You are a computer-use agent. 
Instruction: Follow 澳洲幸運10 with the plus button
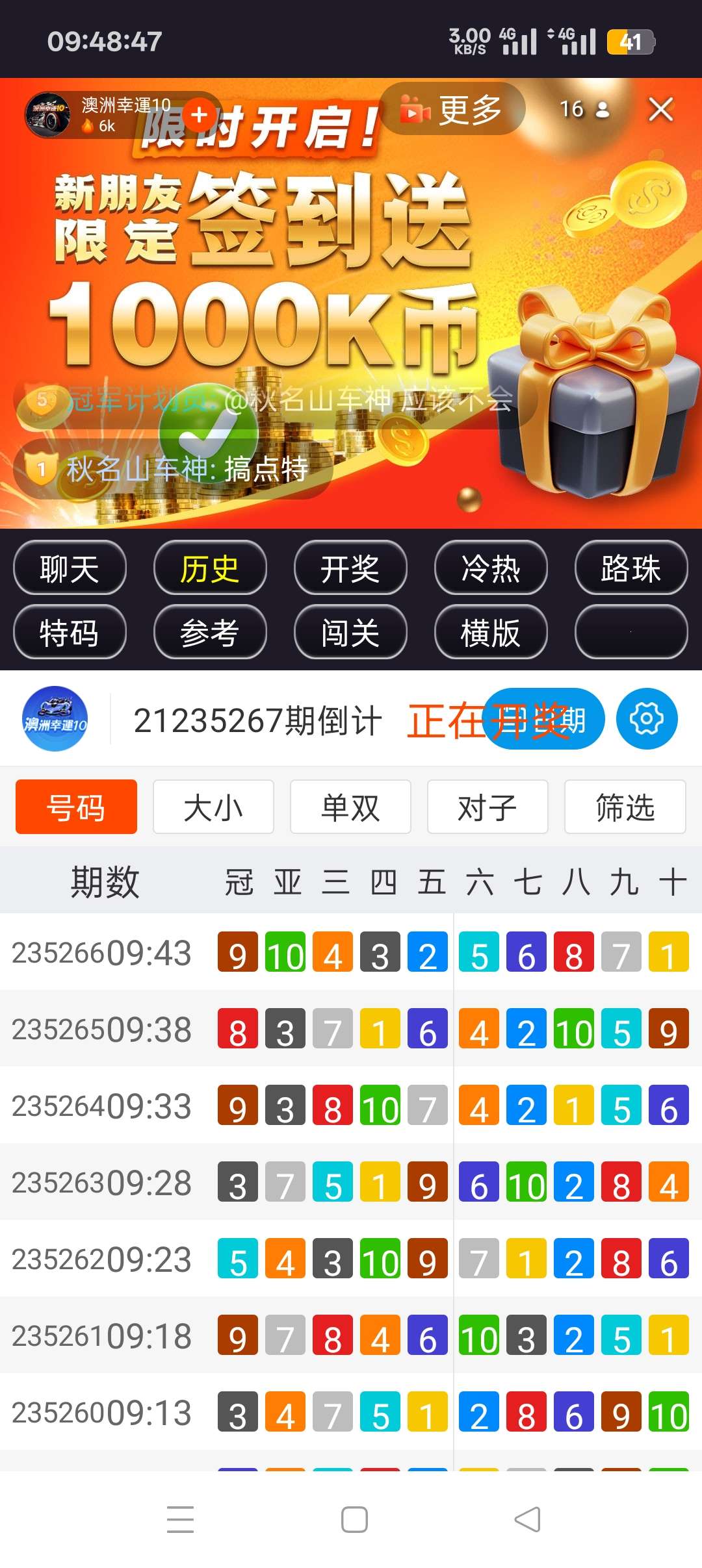coord(199,116)
